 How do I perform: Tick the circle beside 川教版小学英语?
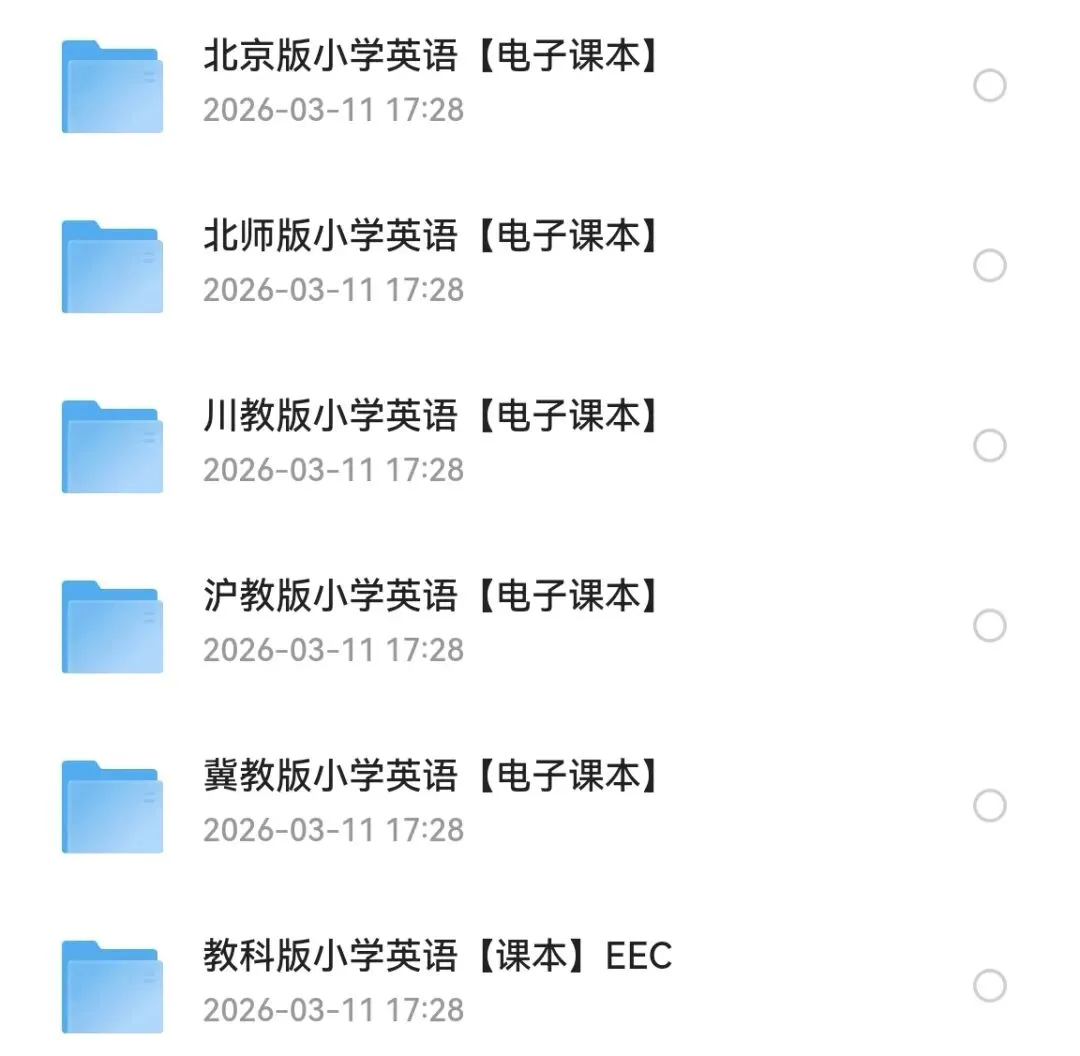[990, 446]
